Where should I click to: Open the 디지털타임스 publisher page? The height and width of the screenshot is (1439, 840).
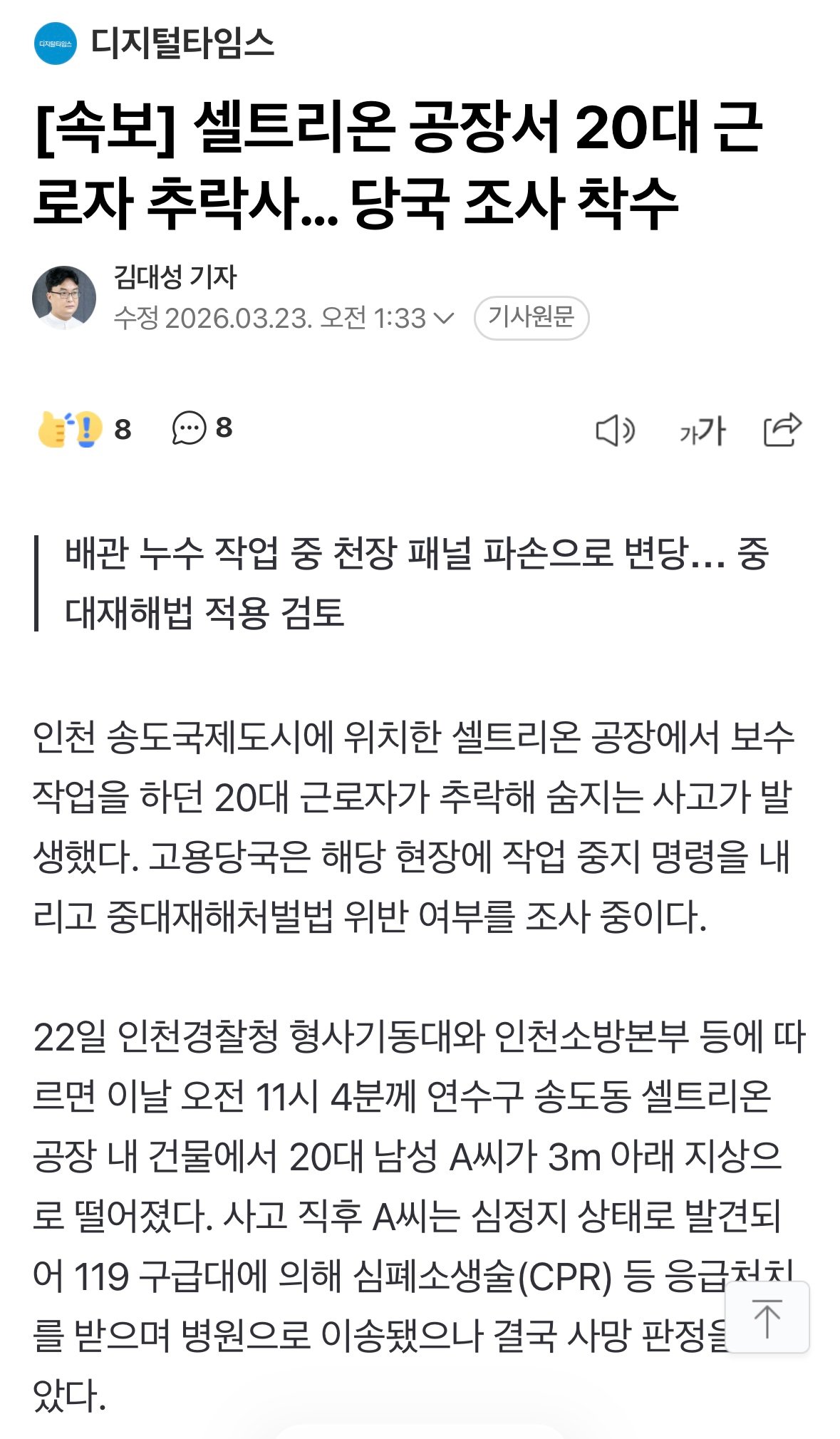pyautogui.click(x=182, y=43)
